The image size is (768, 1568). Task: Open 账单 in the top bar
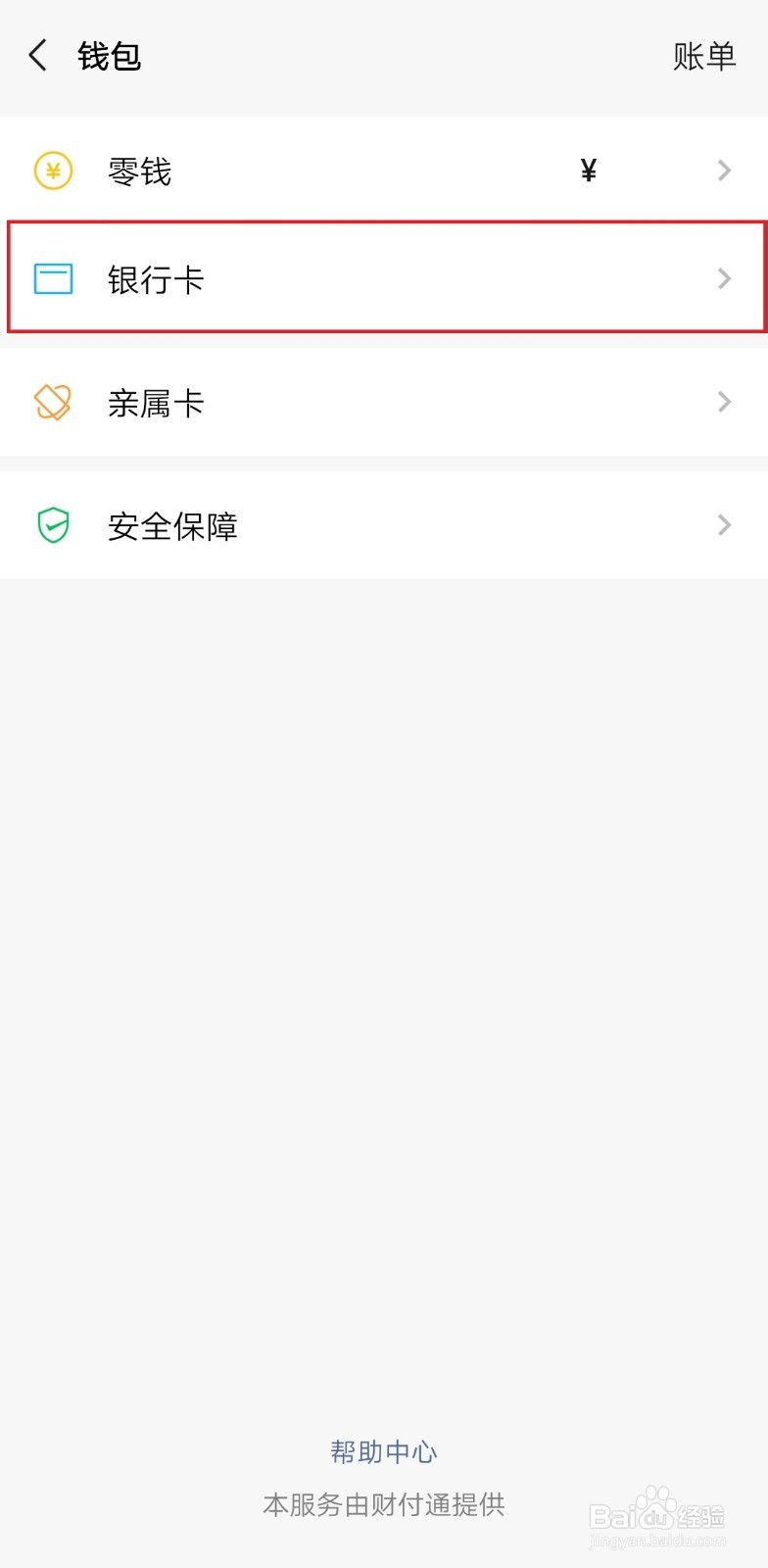[704, 57]
